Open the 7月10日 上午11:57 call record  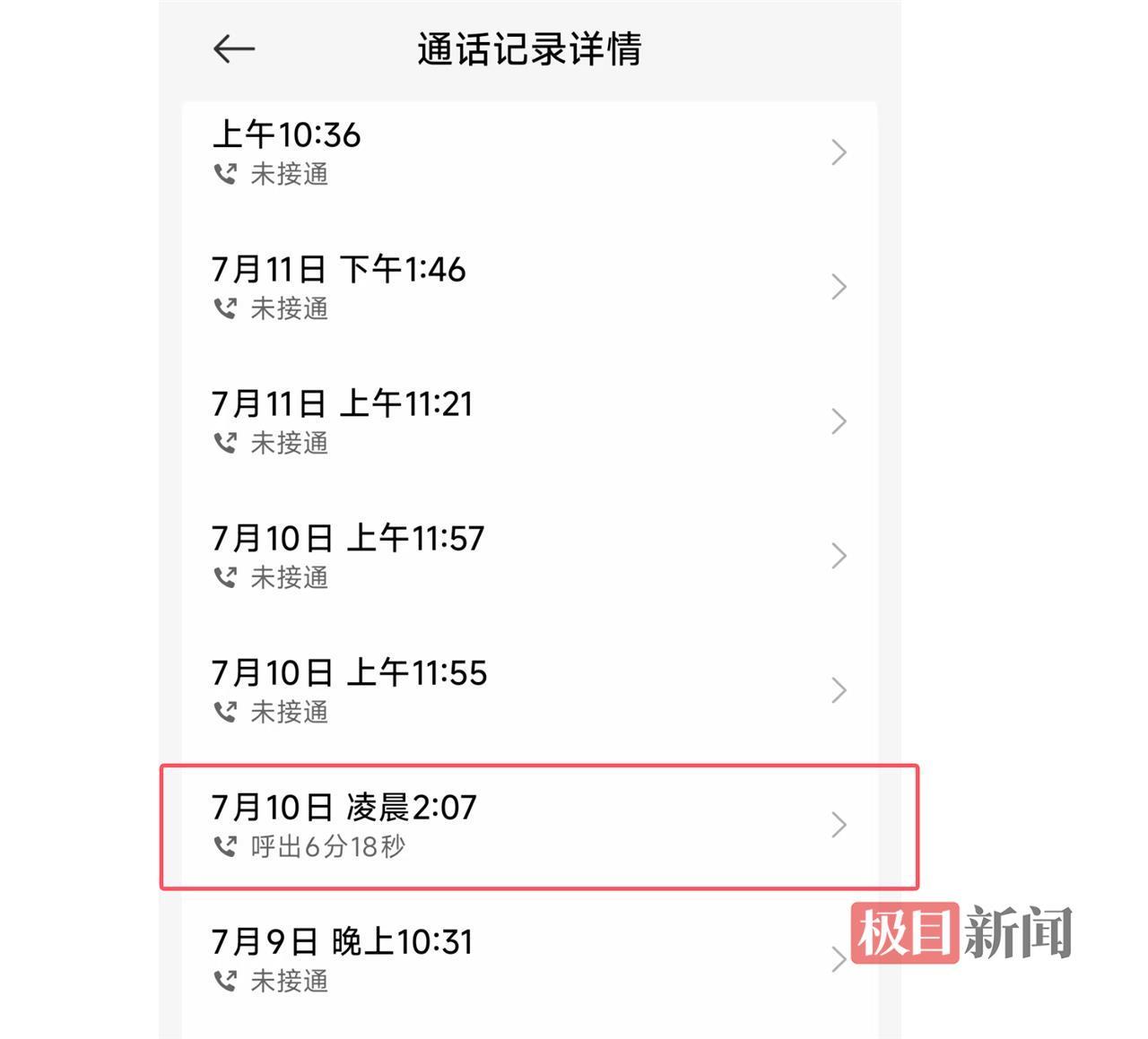coord(529,556)
